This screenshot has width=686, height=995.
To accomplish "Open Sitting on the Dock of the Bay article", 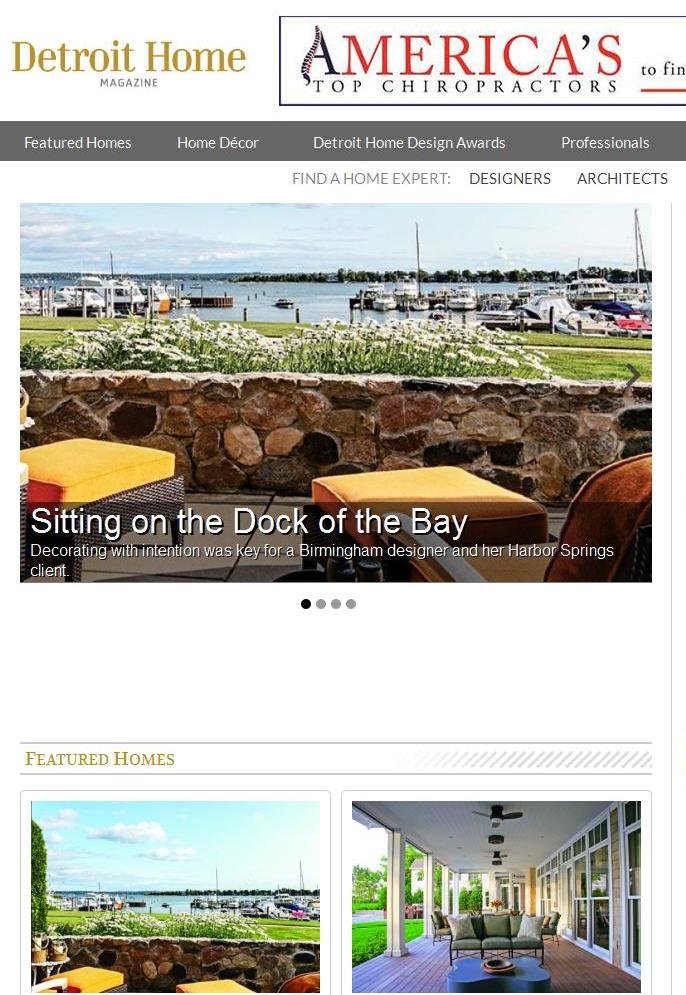I will tap(249, 522).
